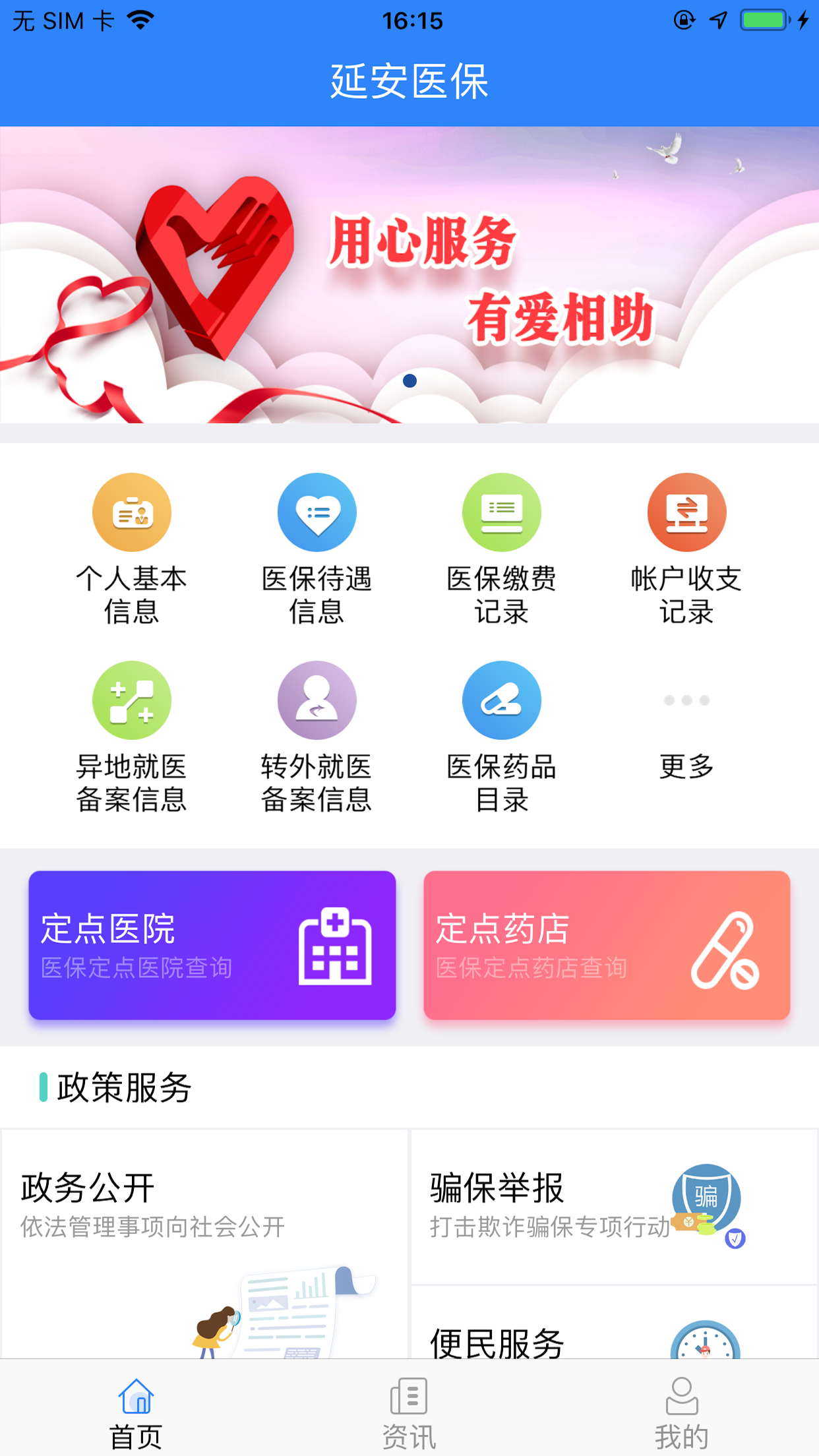This screenshot has width=819, height=1456.
Task: Open 帐户收支记录
Action: 686,547
